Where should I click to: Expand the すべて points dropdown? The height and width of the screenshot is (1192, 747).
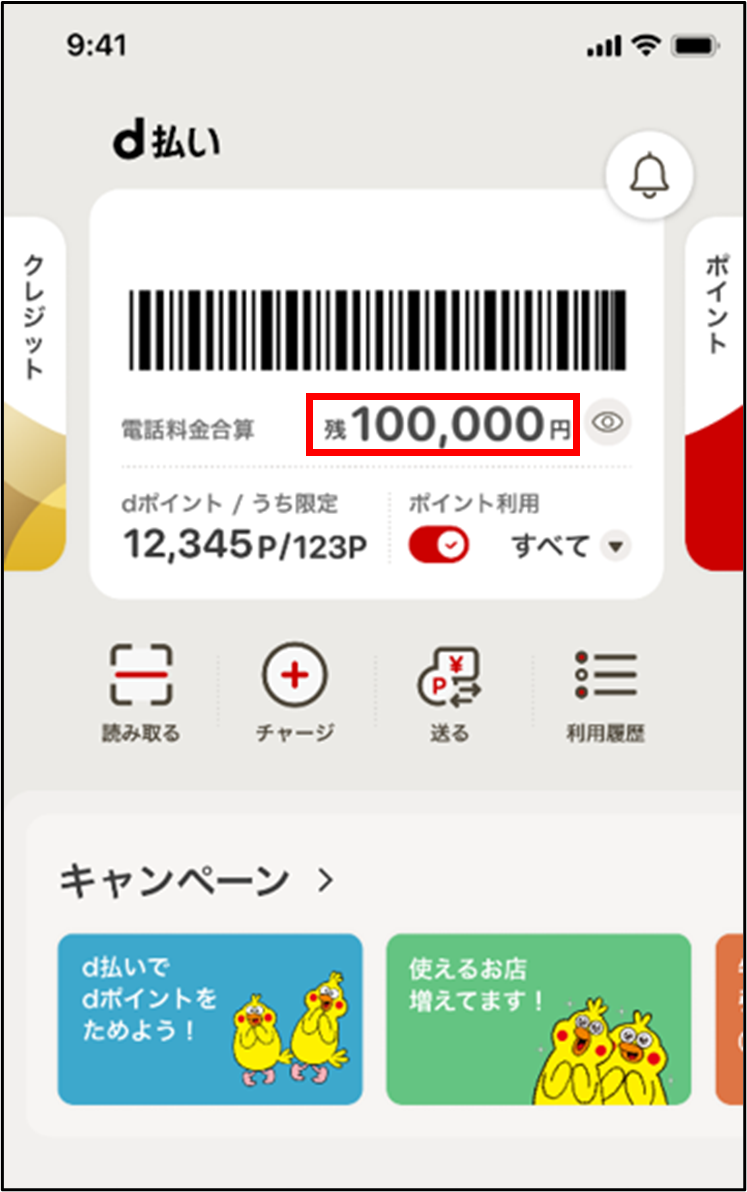point(615,546)
